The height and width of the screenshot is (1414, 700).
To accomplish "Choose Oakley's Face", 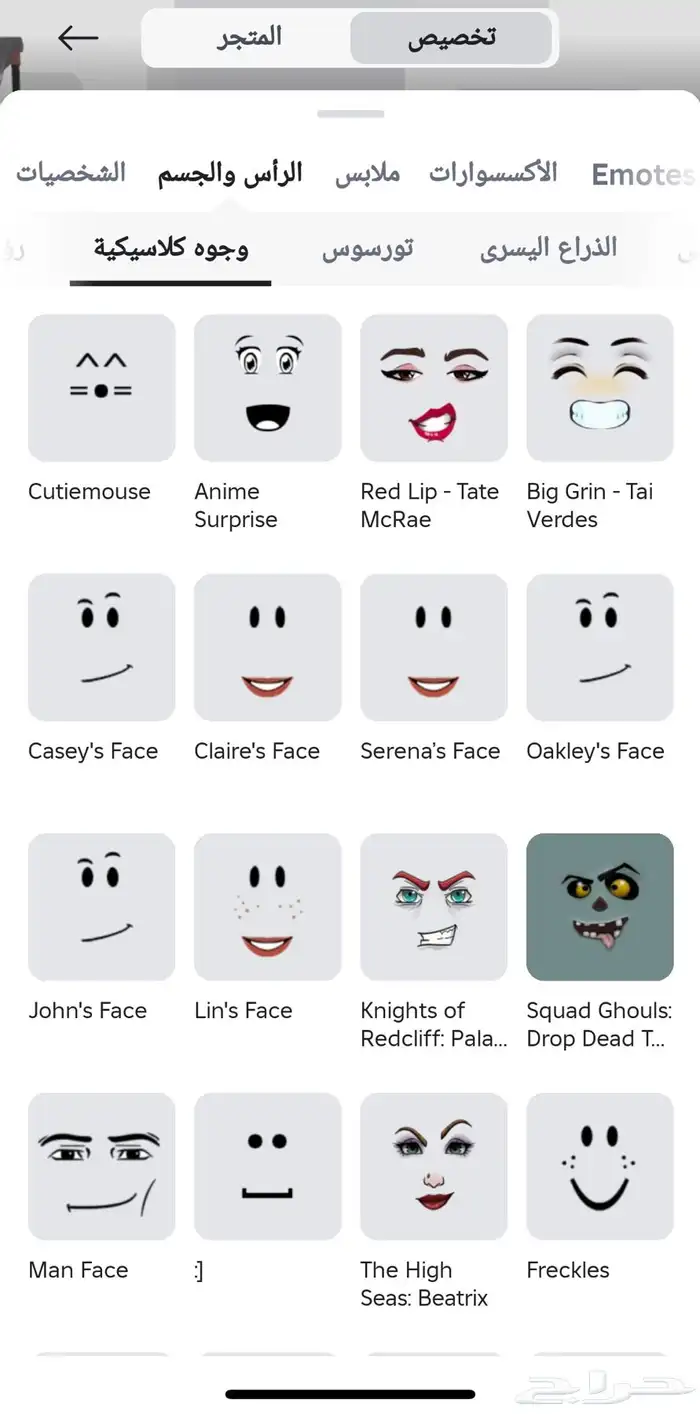I will tap(600, 647).
